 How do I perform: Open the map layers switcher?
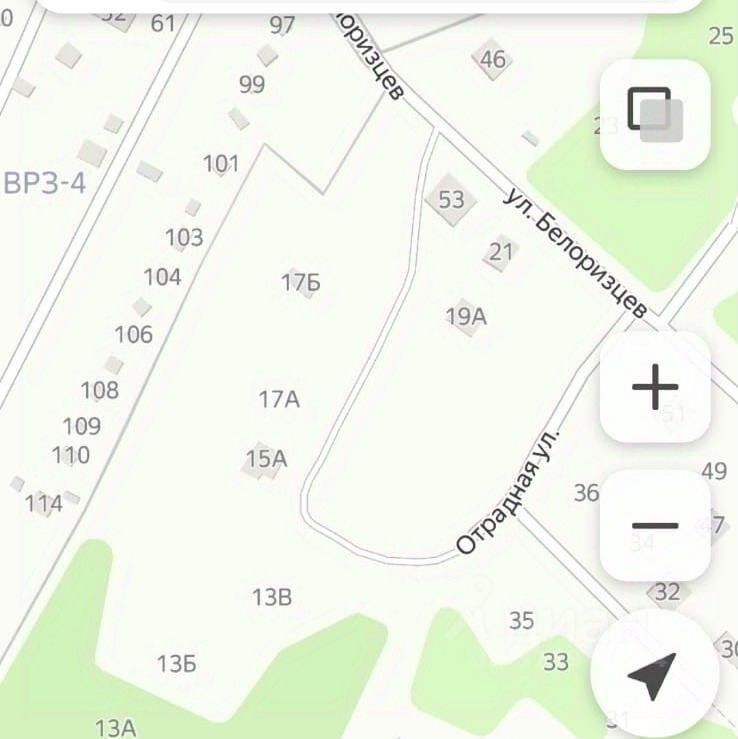(x=655, y=114)
